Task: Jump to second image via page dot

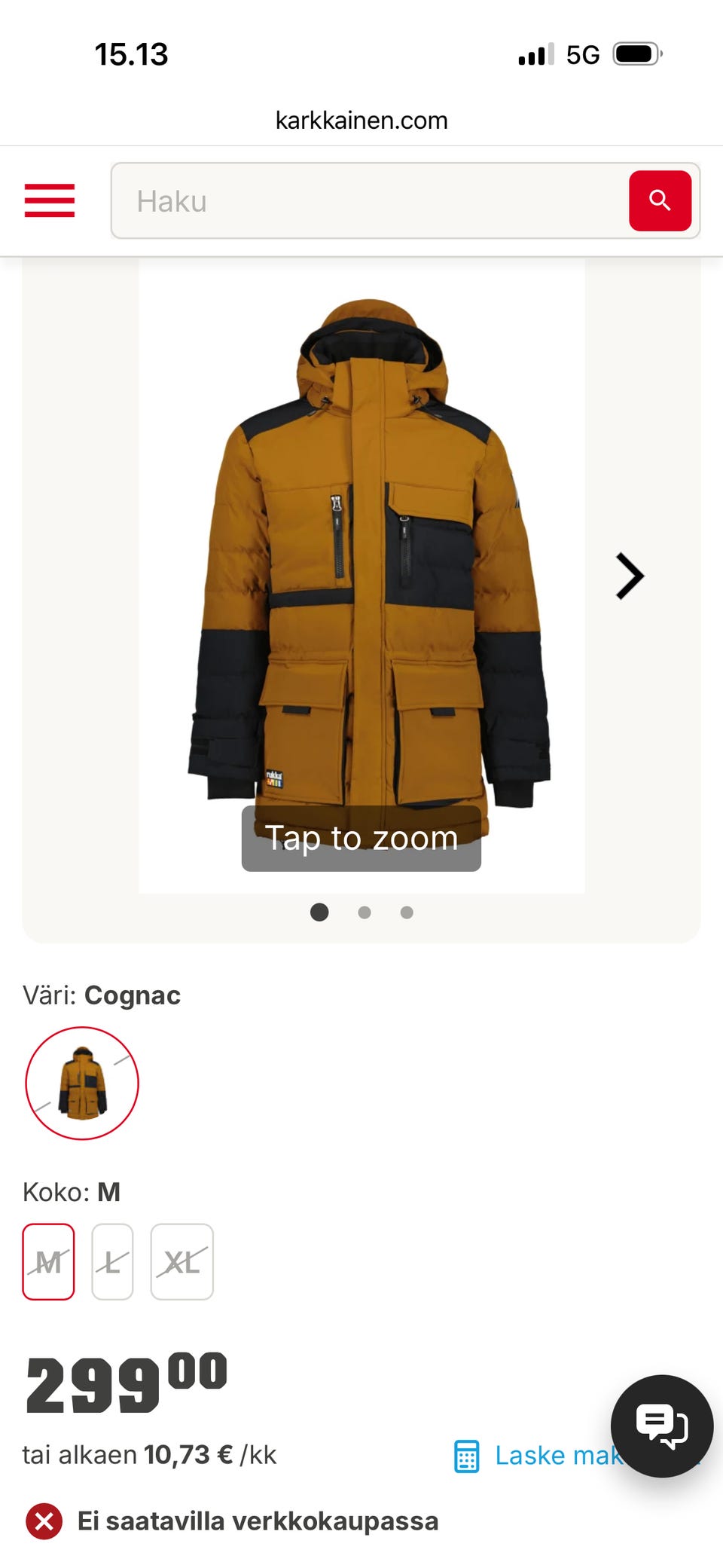Action: 365,912
